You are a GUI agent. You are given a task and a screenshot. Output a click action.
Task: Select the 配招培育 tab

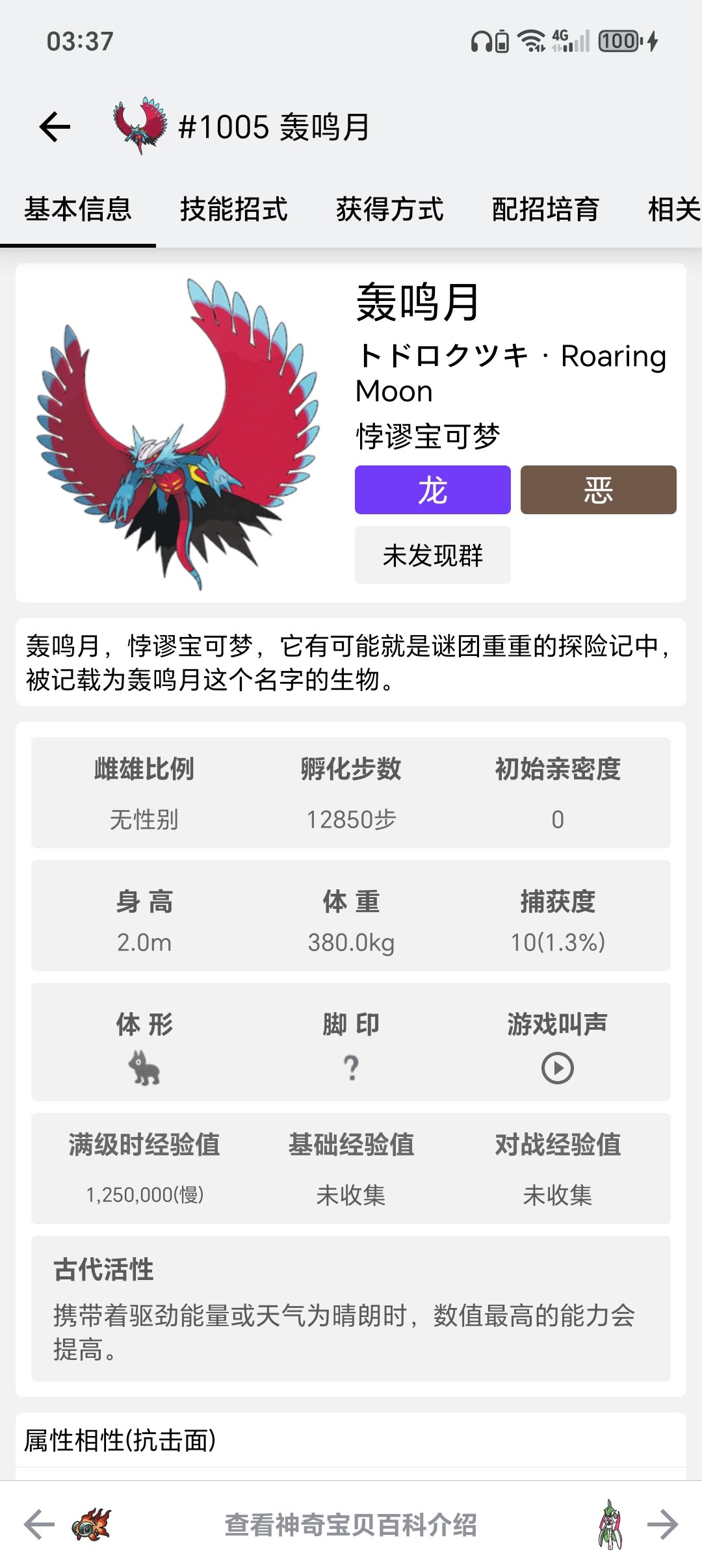pyautogui.click(x=545, y=209)
